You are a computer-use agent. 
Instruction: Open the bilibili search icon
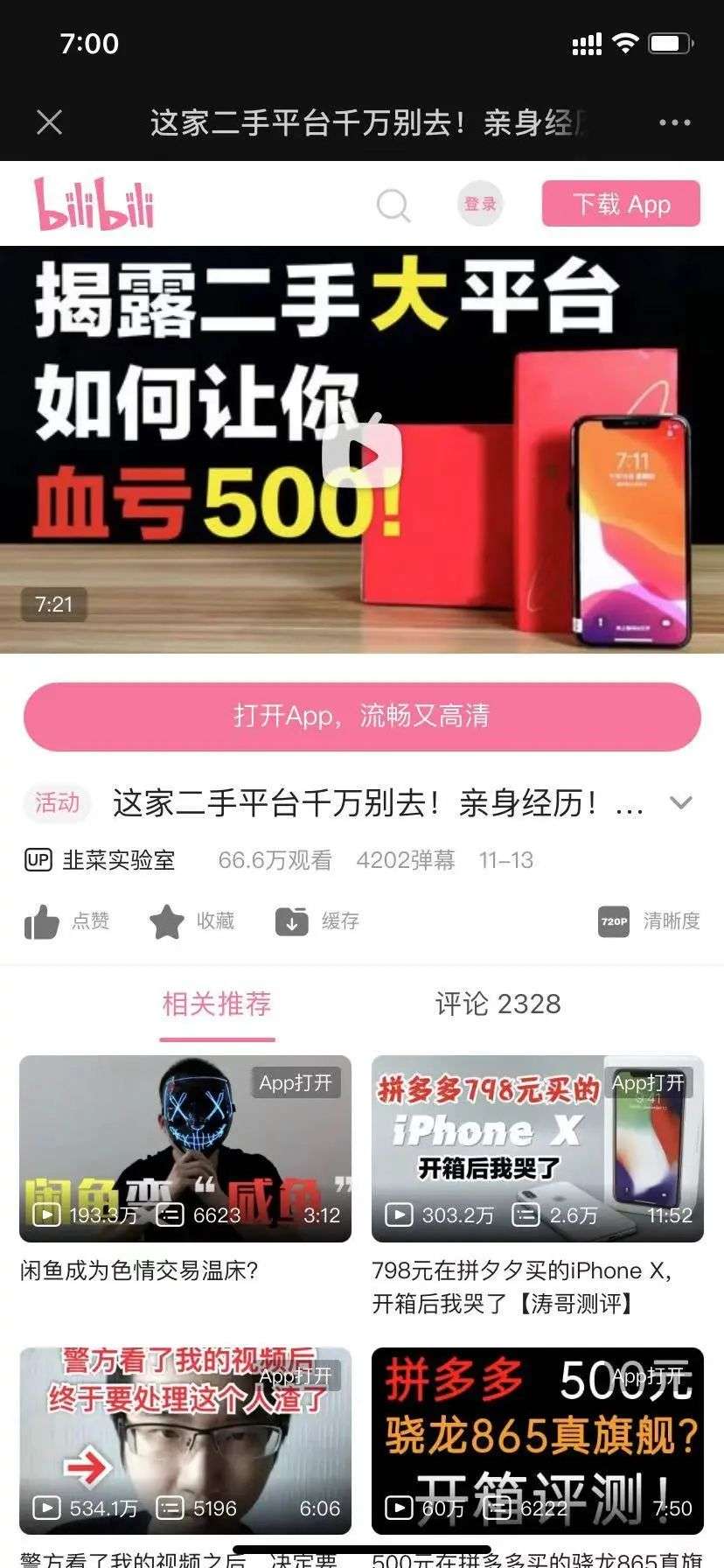tap(393, 206)
